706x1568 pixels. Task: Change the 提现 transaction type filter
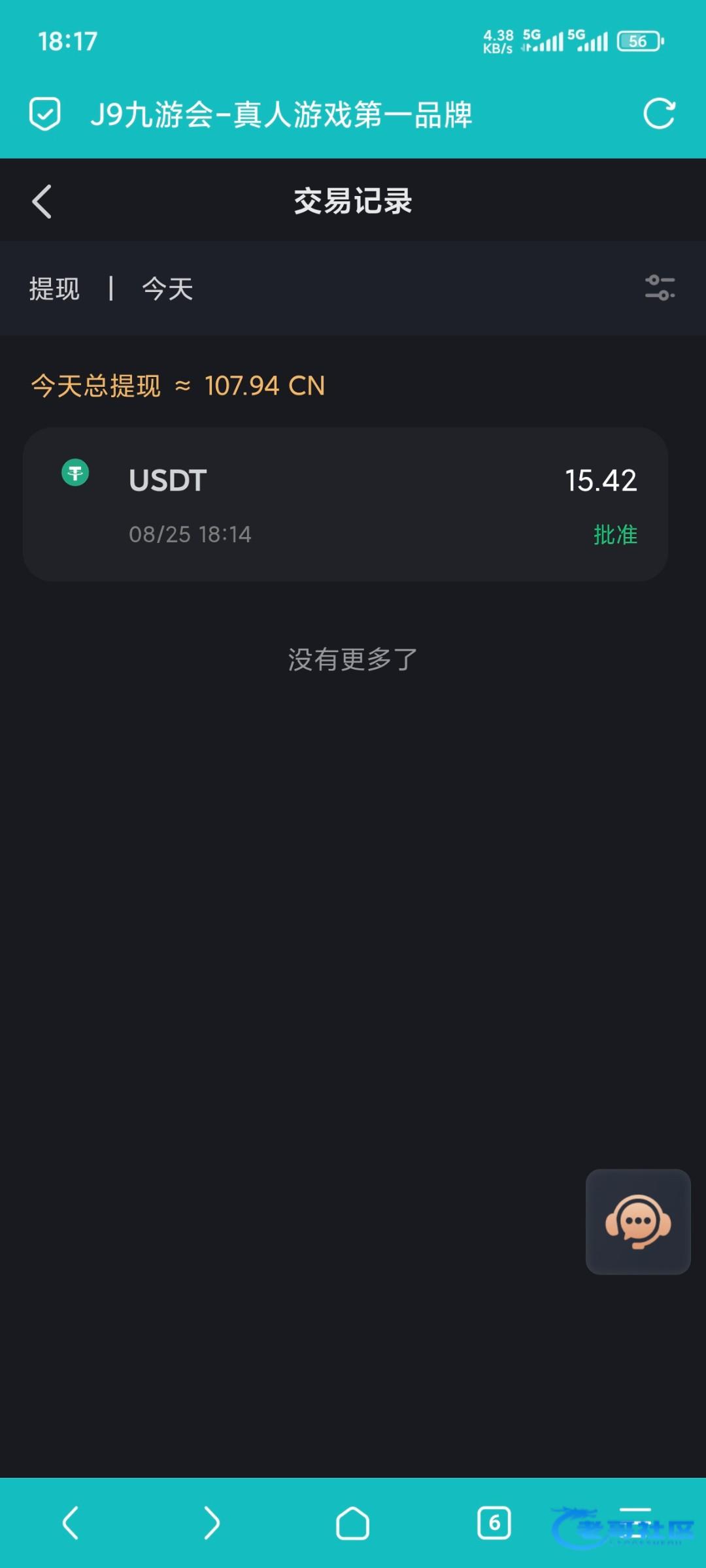pos(54,289)
